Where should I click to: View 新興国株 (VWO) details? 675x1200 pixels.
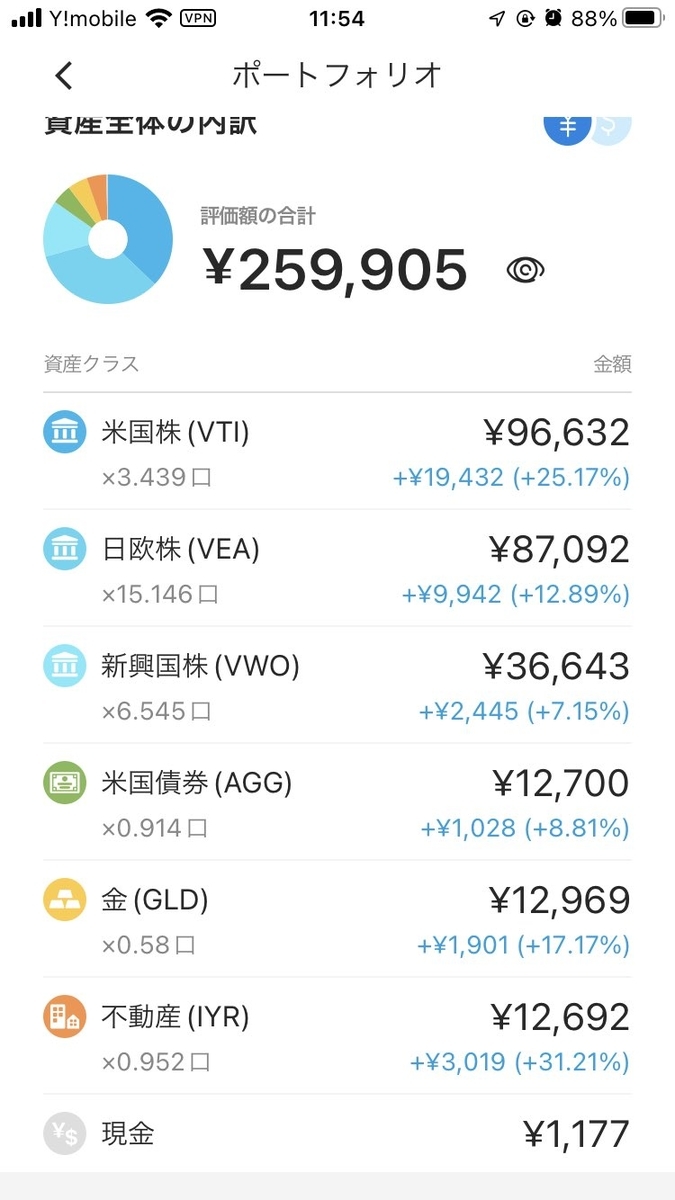click(337, 685)
